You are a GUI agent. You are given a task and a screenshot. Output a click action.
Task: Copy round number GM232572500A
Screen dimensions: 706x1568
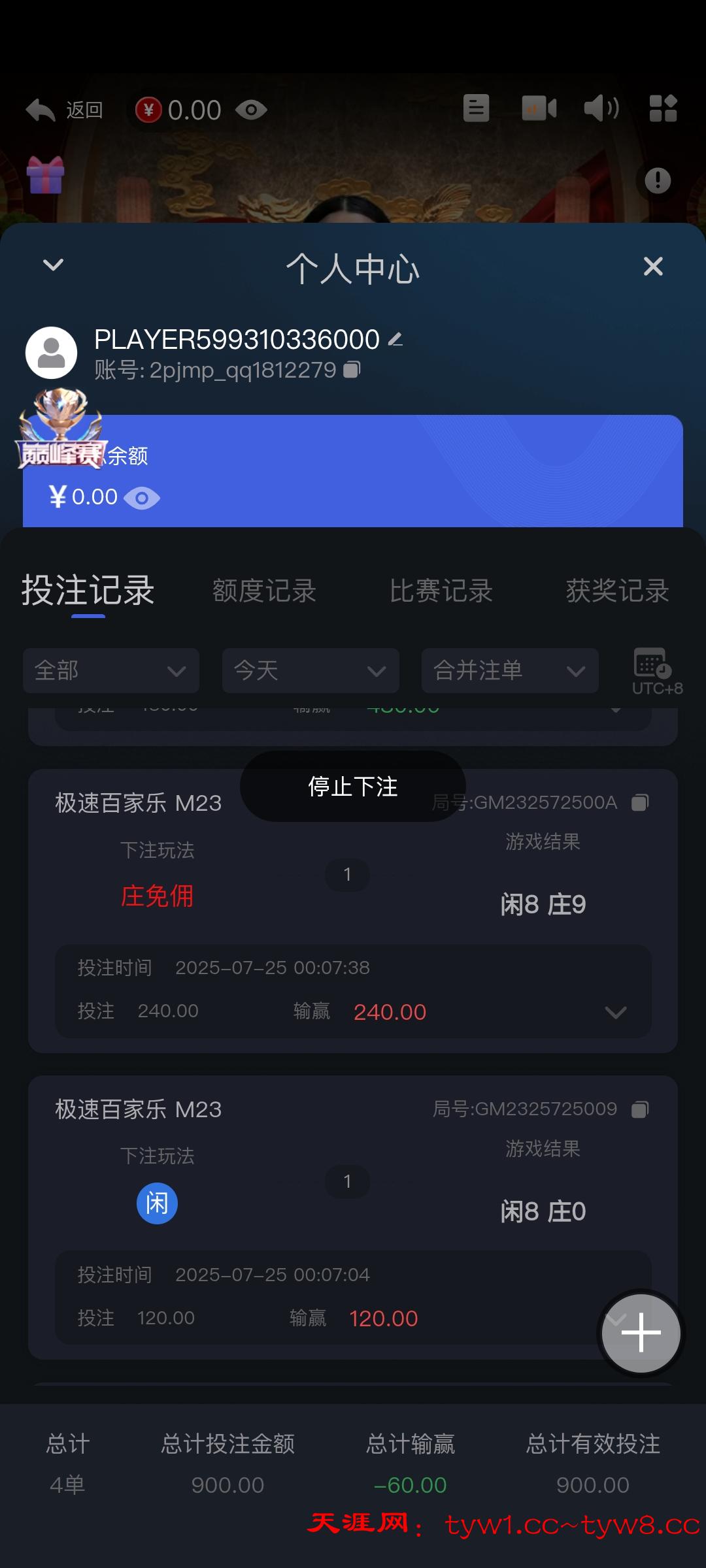640,803
